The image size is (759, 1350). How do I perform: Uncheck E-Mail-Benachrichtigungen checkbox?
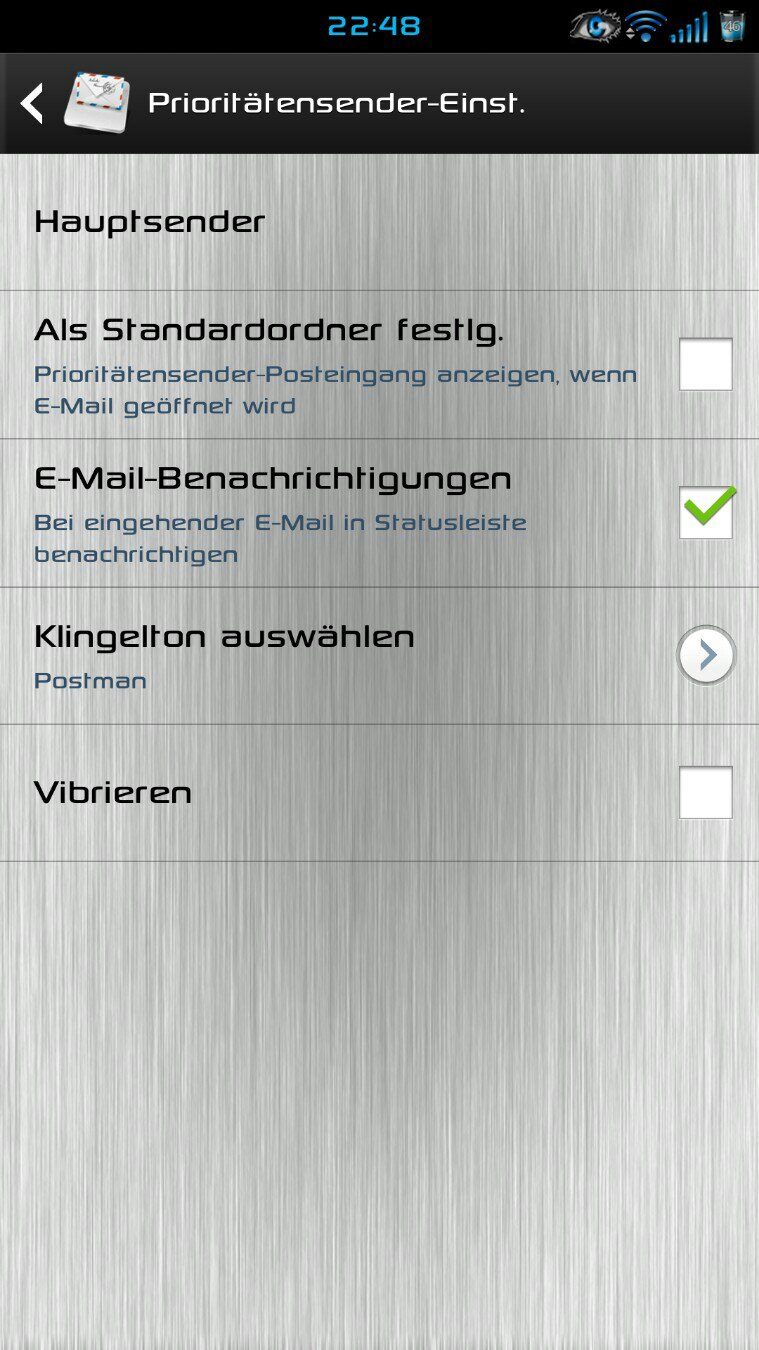pos(706,512)
